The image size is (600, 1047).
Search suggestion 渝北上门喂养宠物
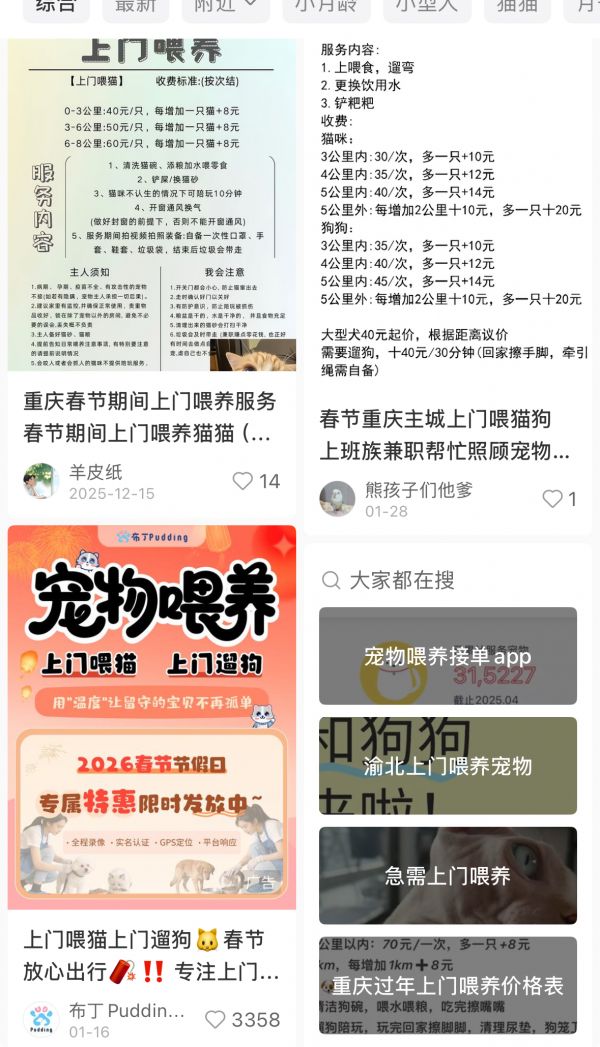click(448, 766)
